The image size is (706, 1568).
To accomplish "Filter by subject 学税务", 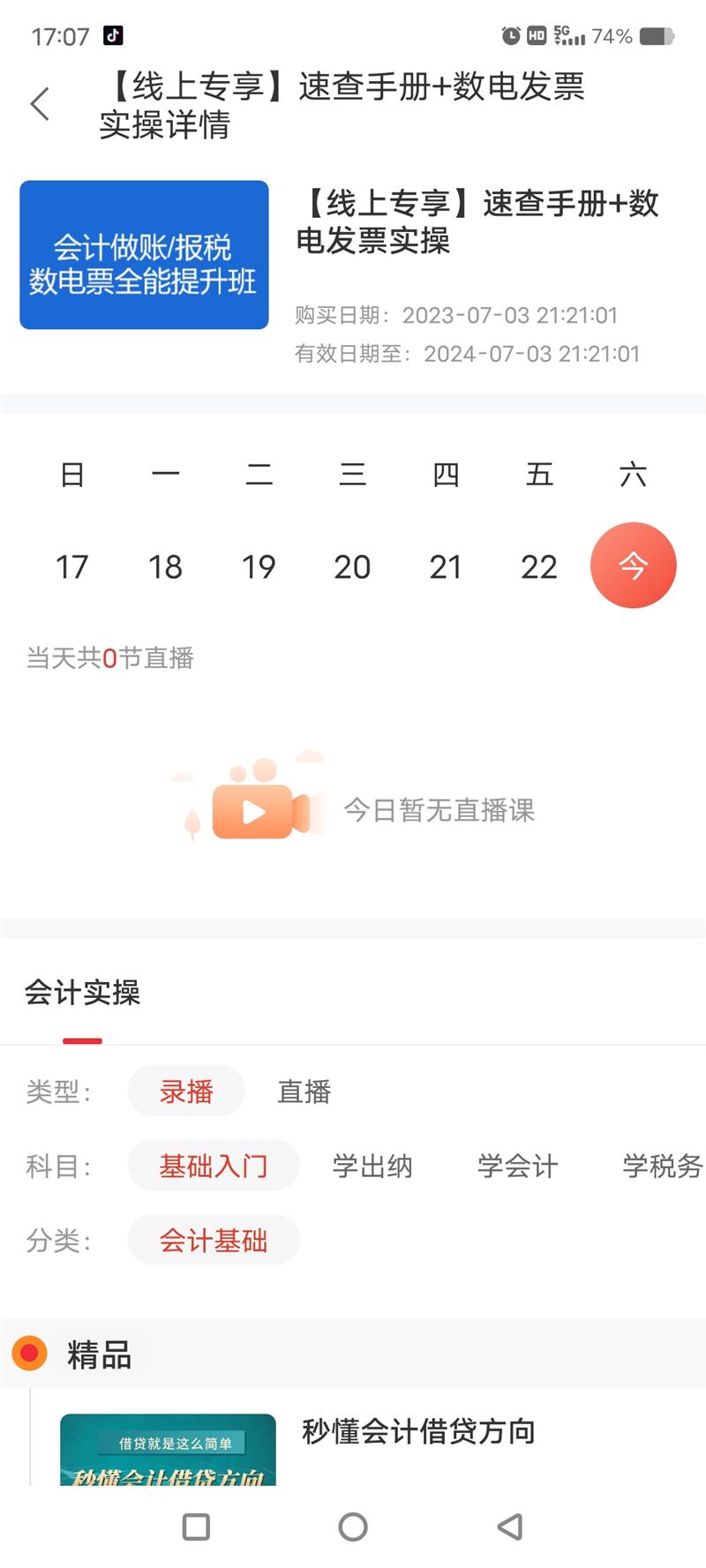I will pyautogui.click(x=662, y=1166).
